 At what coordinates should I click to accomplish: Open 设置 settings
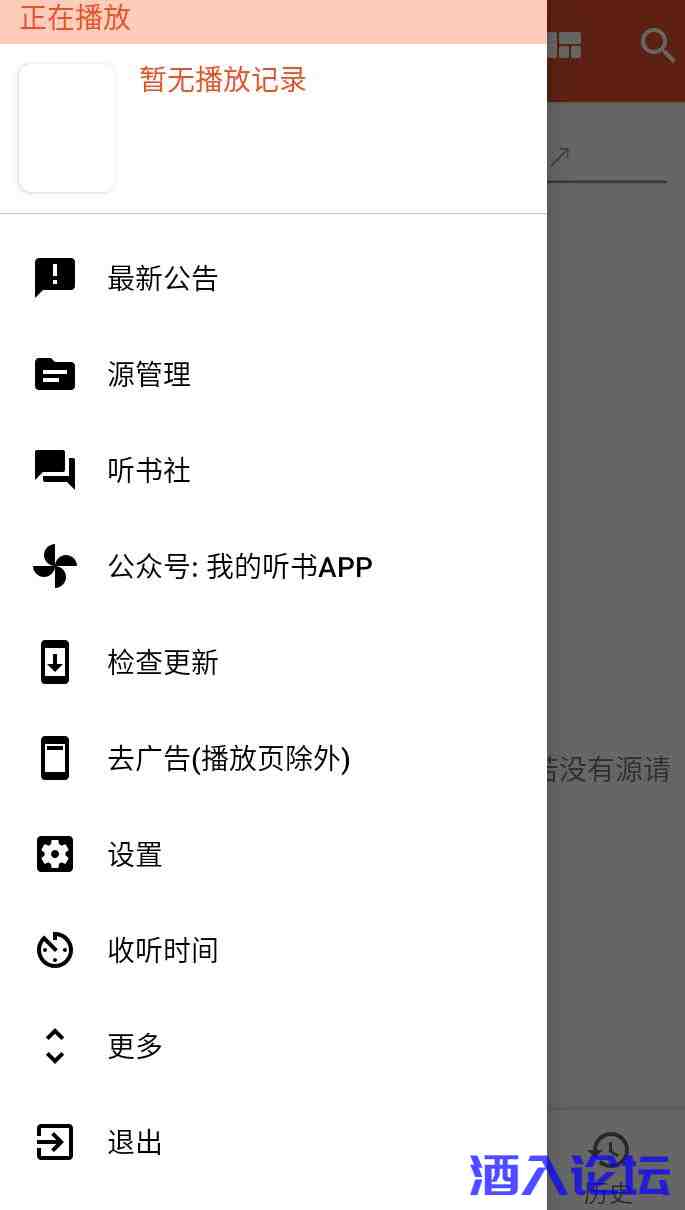(135, 855)
